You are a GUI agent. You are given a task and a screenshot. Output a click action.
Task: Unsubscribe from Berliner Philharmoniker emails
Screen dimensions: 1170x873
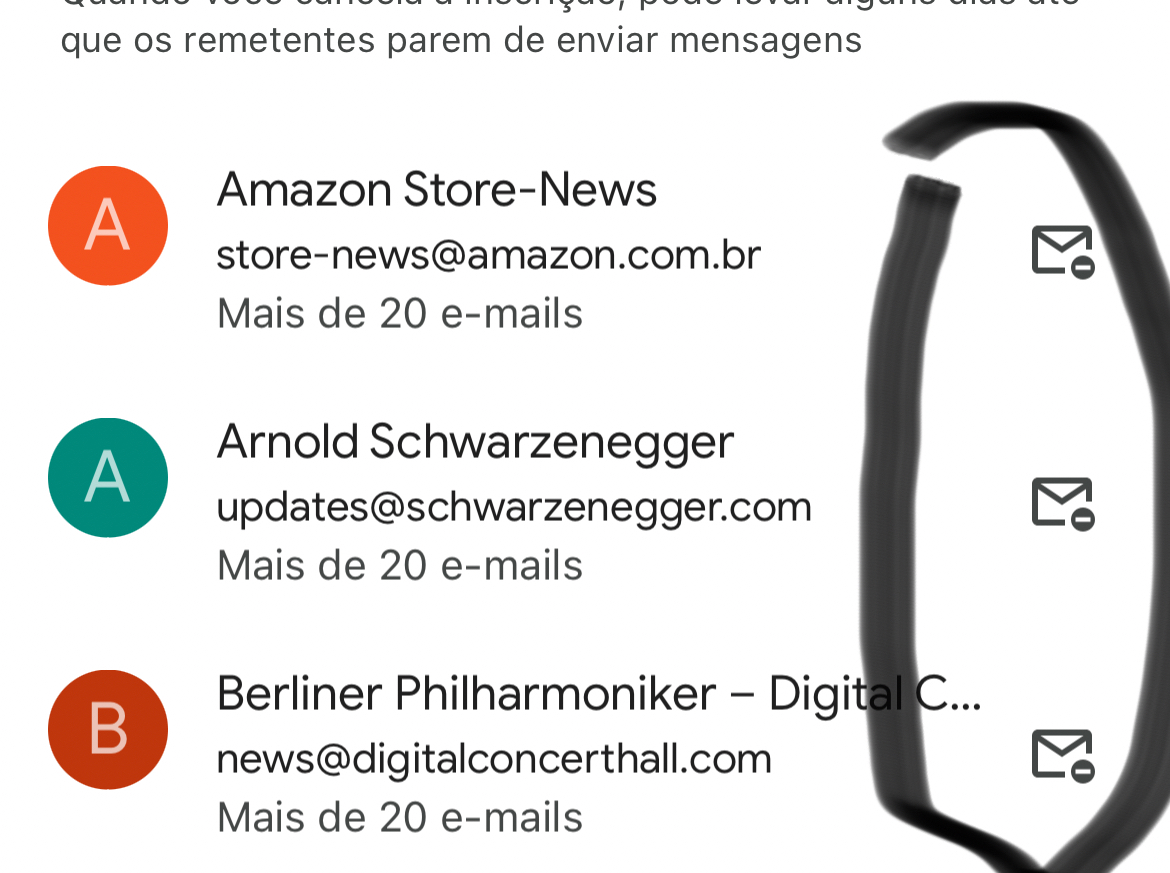coord(1062,755)
